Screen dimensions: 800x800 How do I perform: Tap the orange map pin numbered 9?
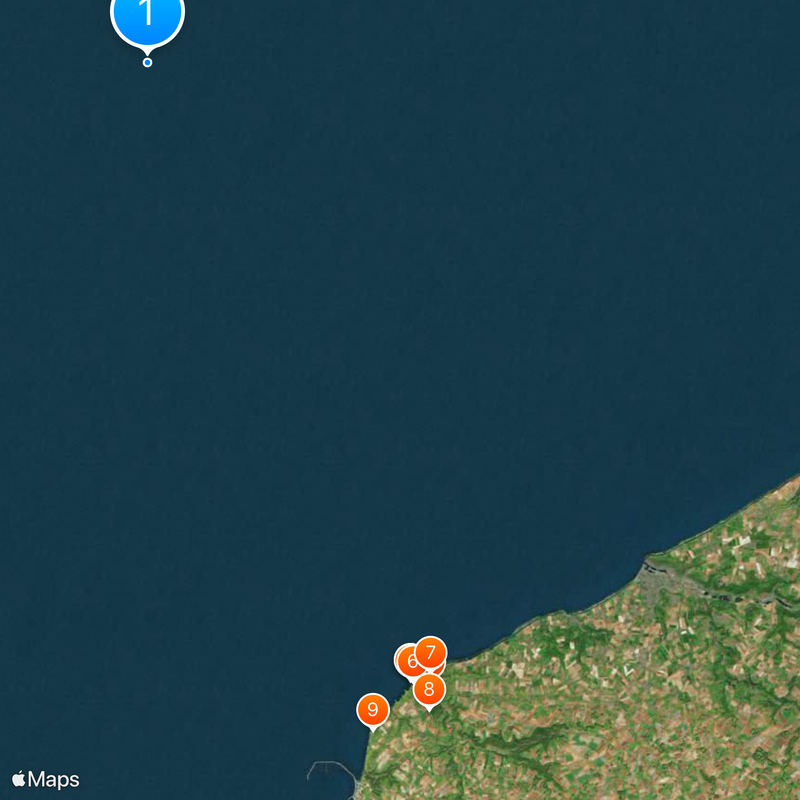(x=372, y=710)
